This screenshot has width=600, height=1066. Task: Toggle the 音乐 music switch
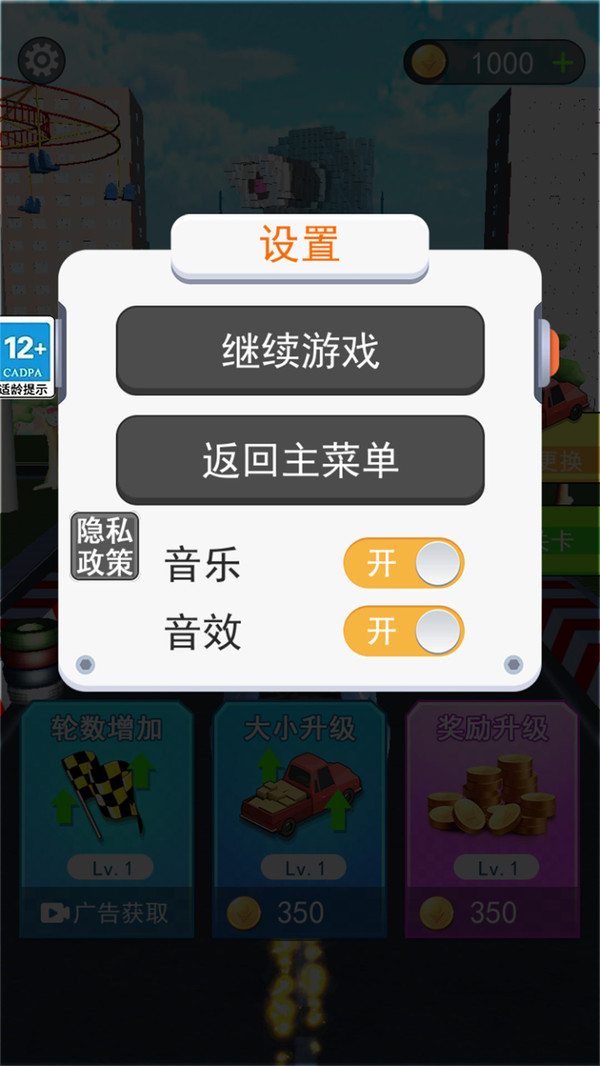[x=404, y=563]
